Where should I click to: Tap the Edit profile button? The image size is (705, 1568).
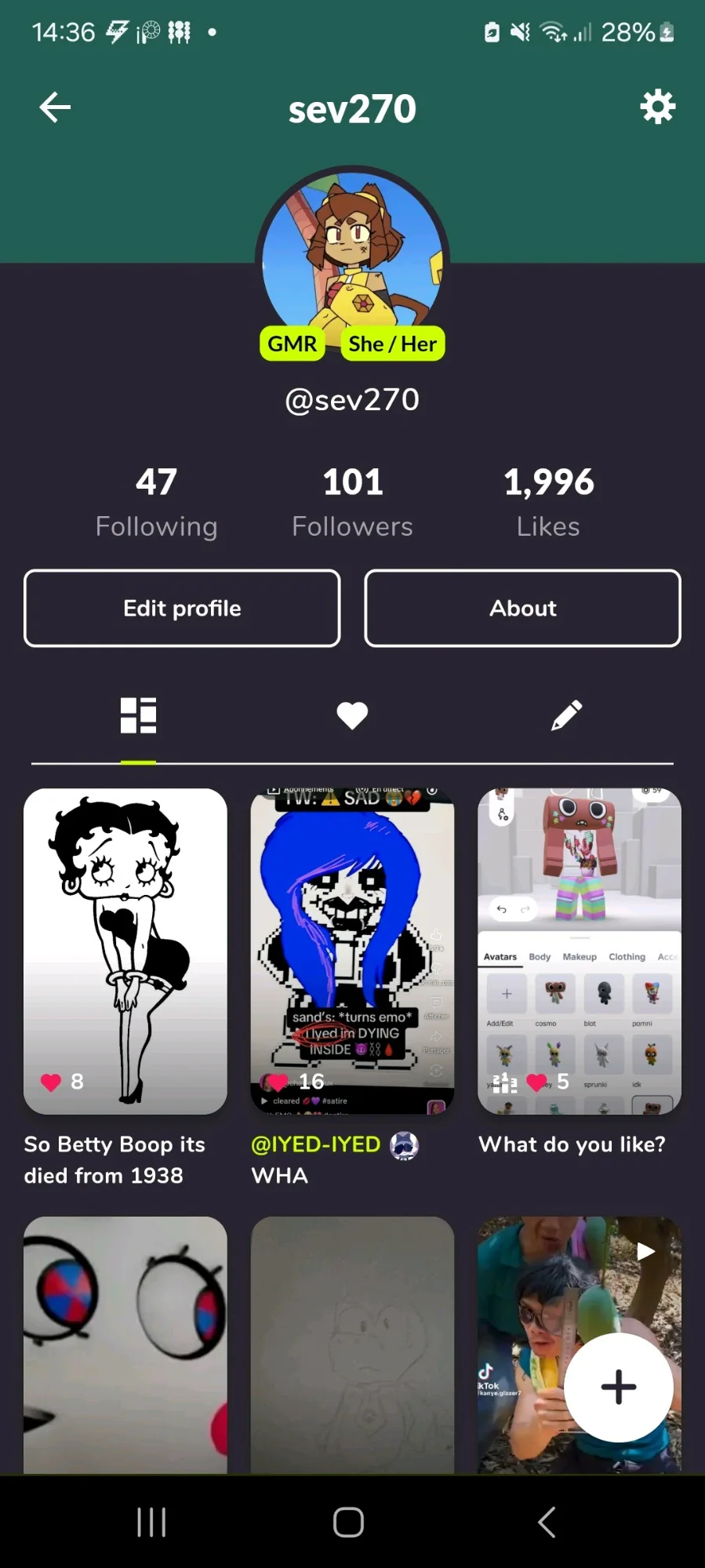[x=182, y=608]
